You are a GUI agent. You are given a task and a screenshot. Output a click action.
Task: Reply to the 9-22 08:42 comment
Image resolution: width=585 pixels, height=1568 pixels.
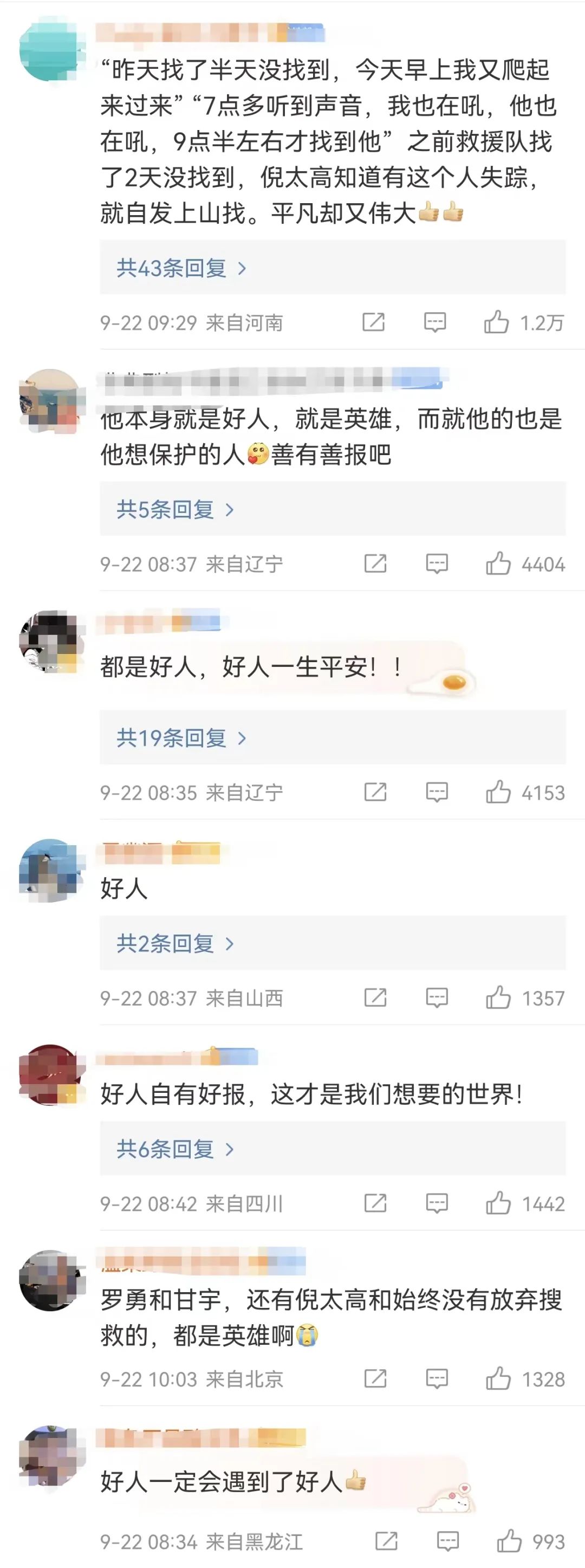tap(437, 1203)
